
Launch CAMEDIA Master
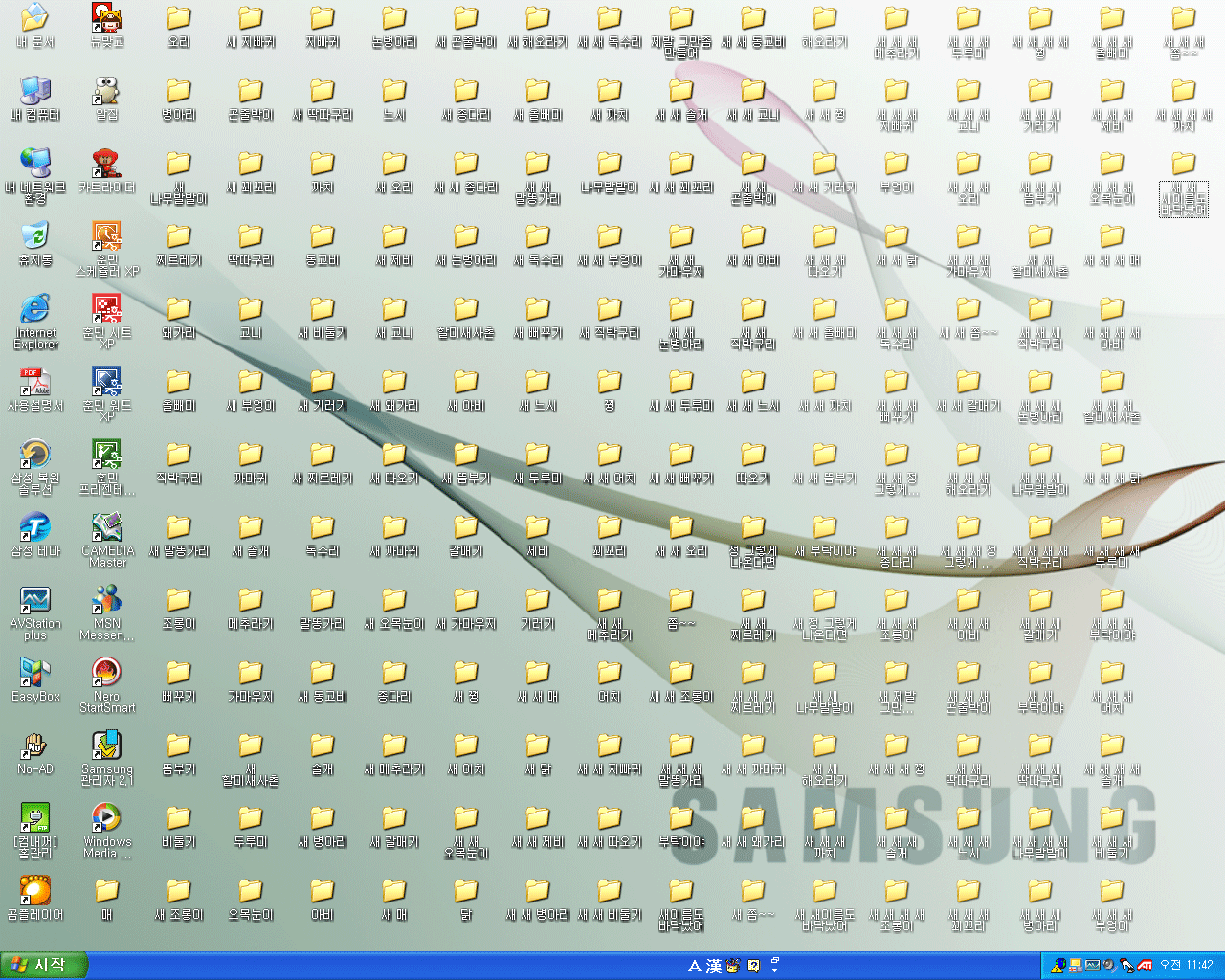(x=106, y=527)
